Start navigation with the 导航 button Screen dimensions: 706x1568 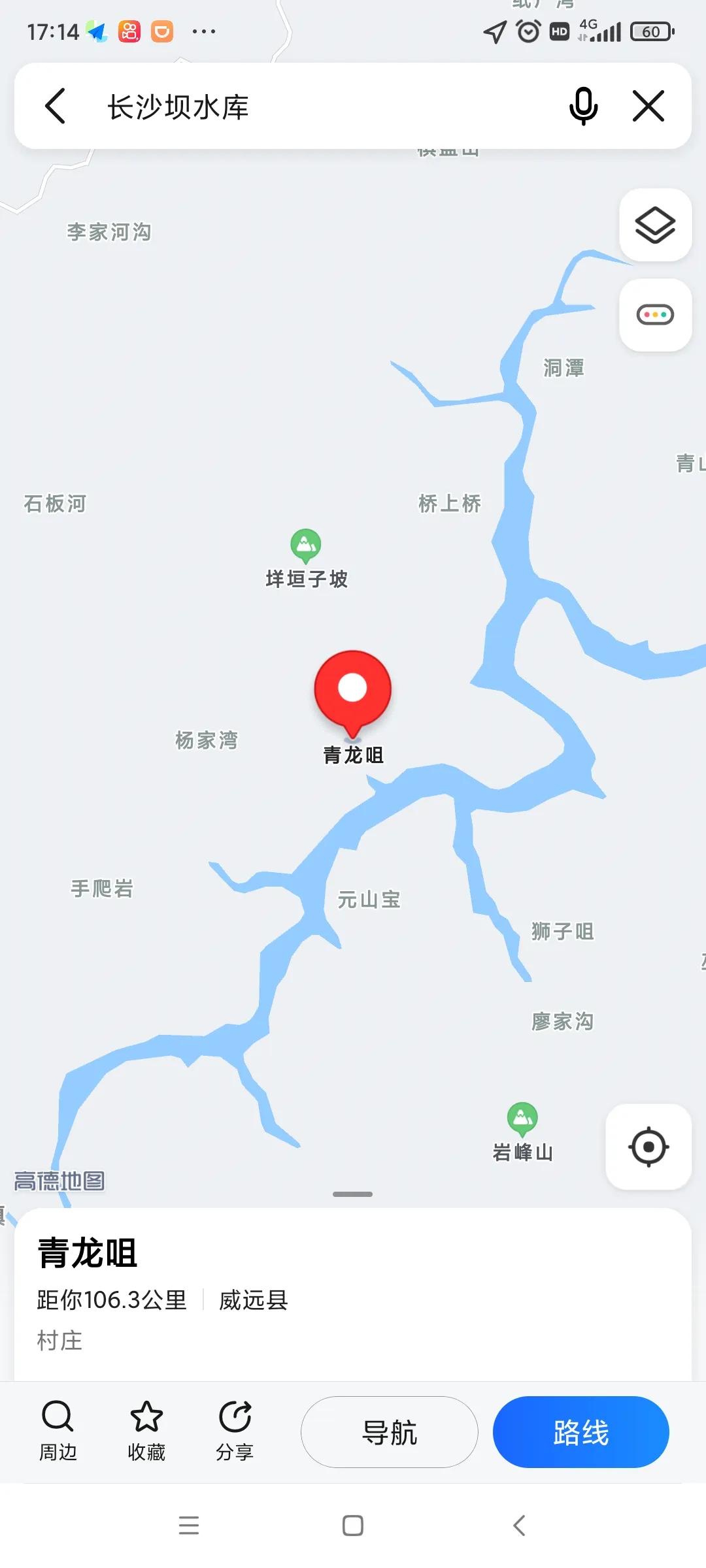[x=389, y=1431]
